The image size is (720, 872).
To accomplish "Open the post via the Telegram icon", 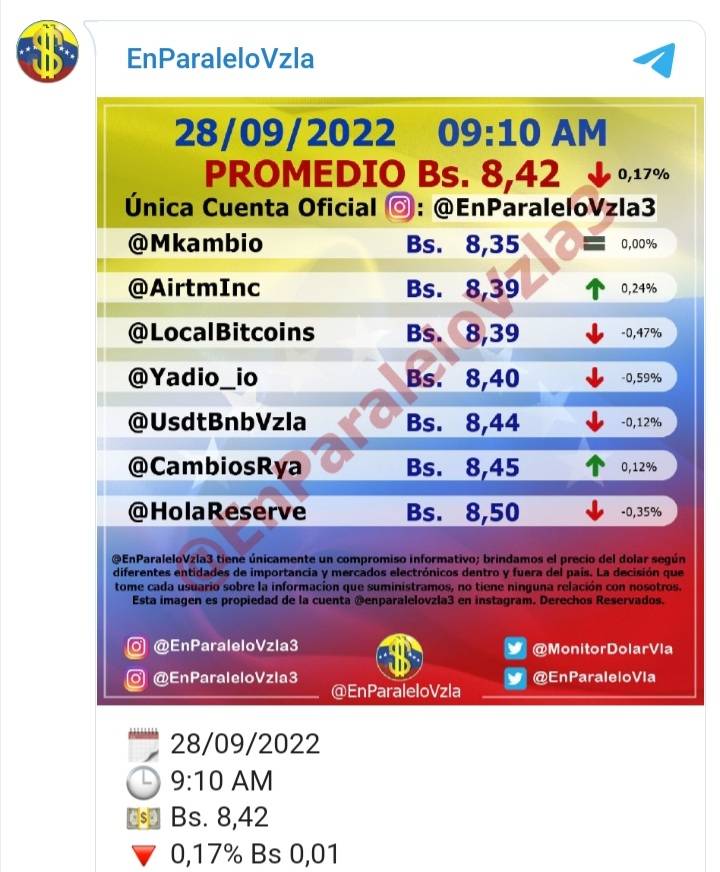I will click(653, 60).
